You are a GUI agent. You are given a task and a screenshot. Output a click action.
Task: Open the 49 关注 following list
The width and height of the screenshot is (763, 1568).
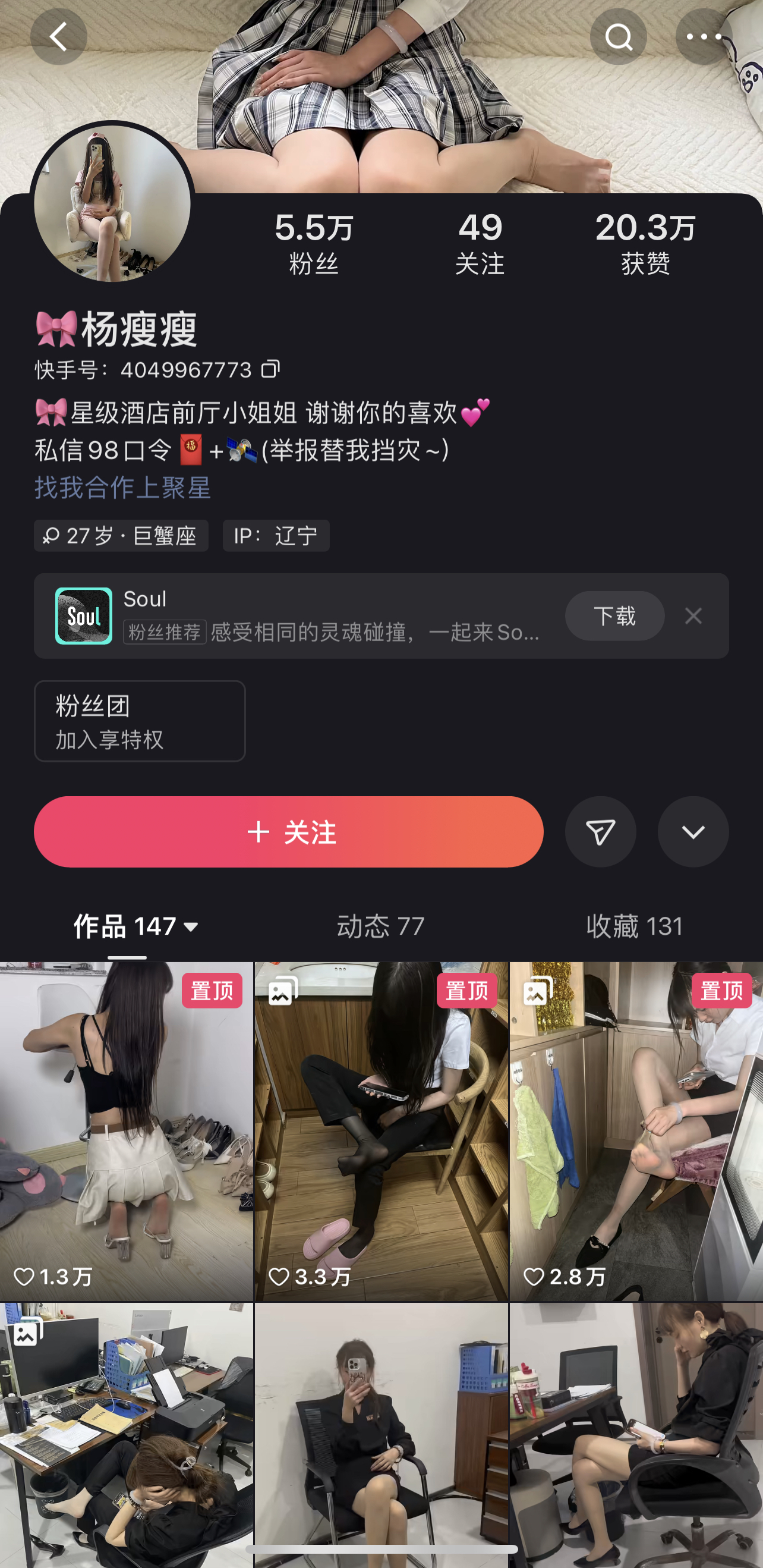(x=480, y=243)
